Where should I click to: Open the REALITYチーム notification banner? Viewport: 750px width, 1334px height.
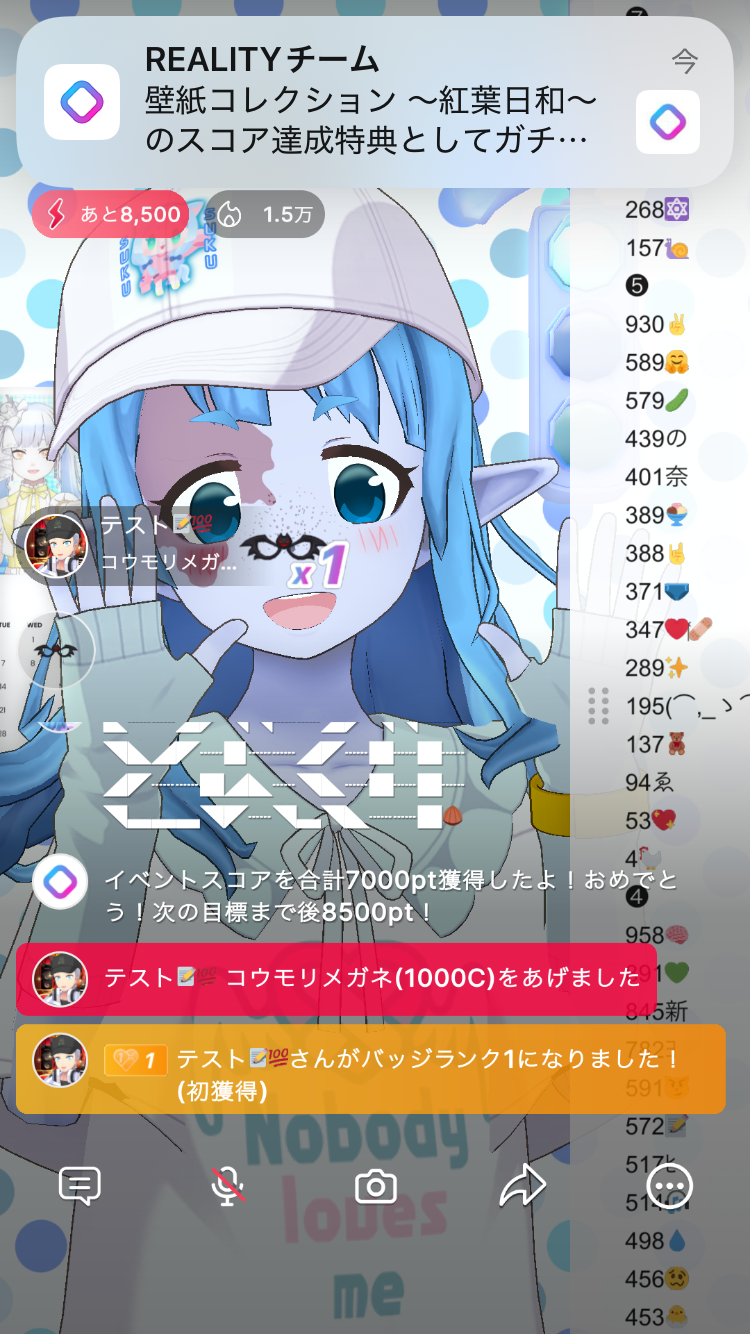[x=374, y=102]
